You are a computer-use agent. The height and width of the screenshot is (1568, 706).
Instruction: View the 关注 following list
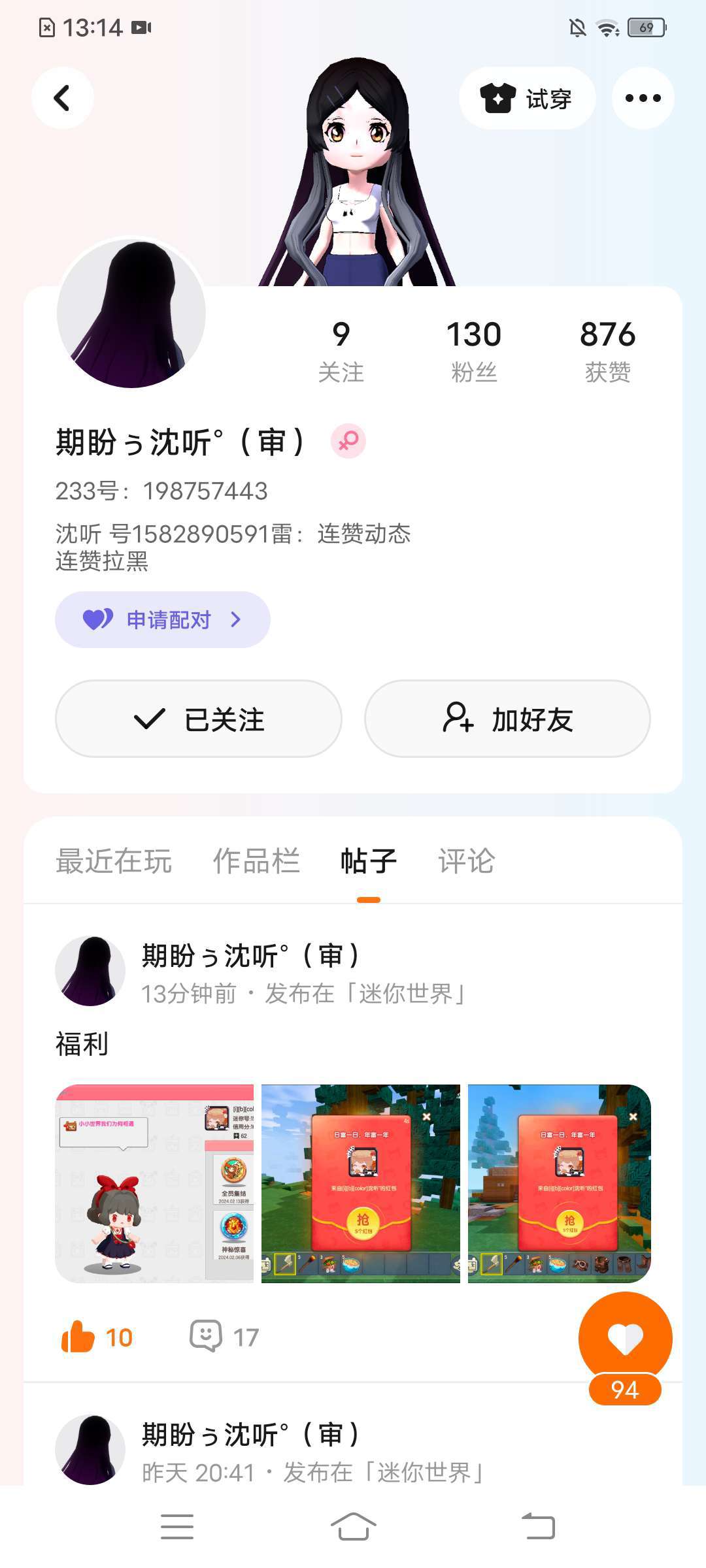coord(341,350)
